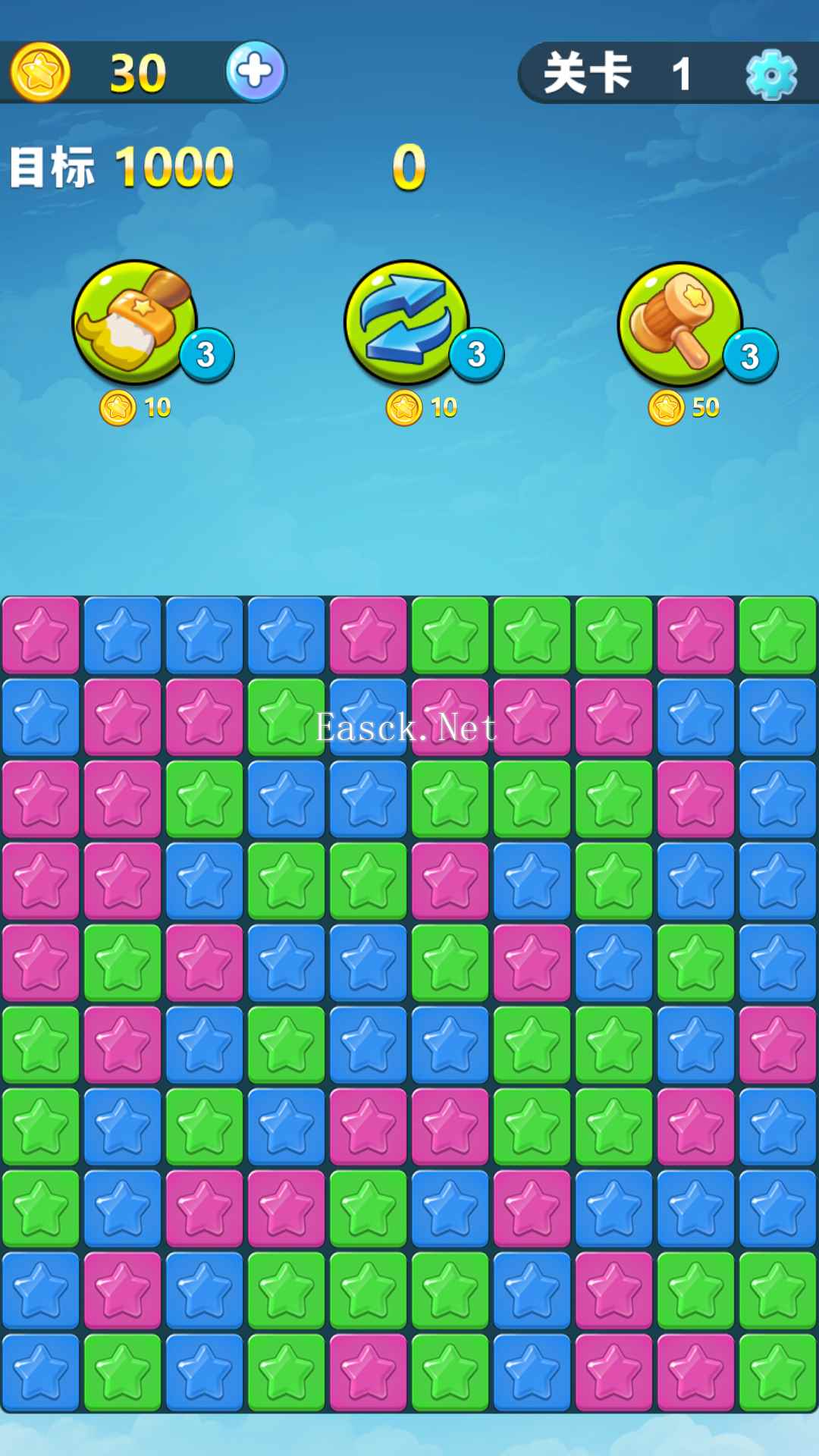Select the hammer power-up costing 50
The height and width of the screenshot is (1456, 819).
[680, 325]
